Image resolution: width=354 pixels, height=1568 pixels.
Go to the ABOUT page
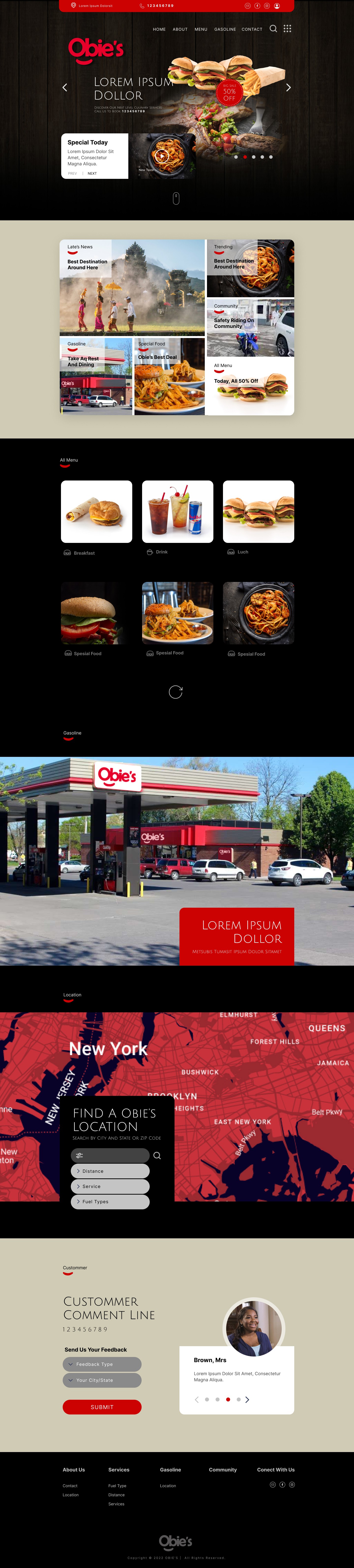coord(180,29)
